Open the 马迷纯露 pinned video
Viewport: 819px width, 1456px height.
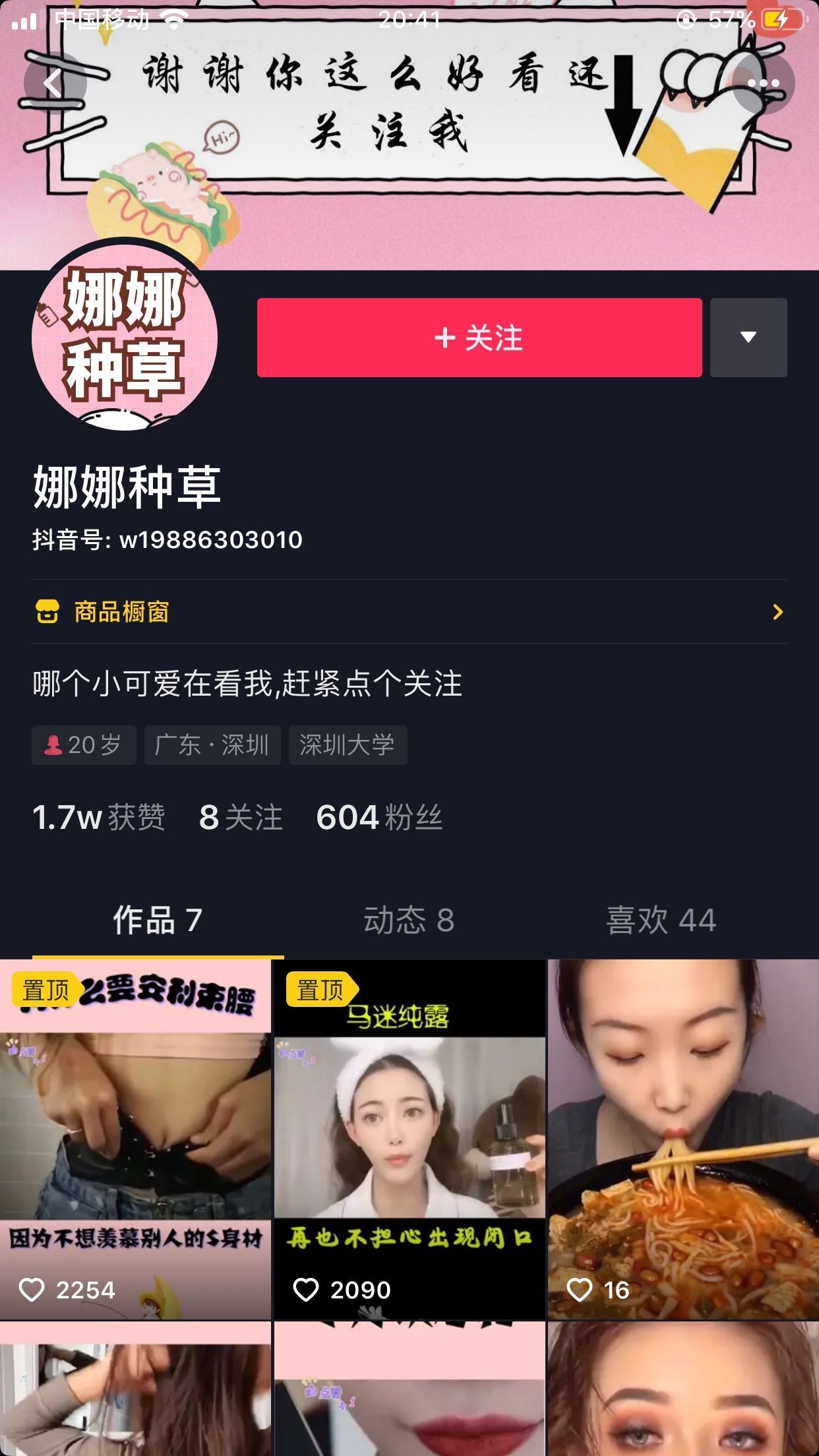click(x=409, y=1137)
